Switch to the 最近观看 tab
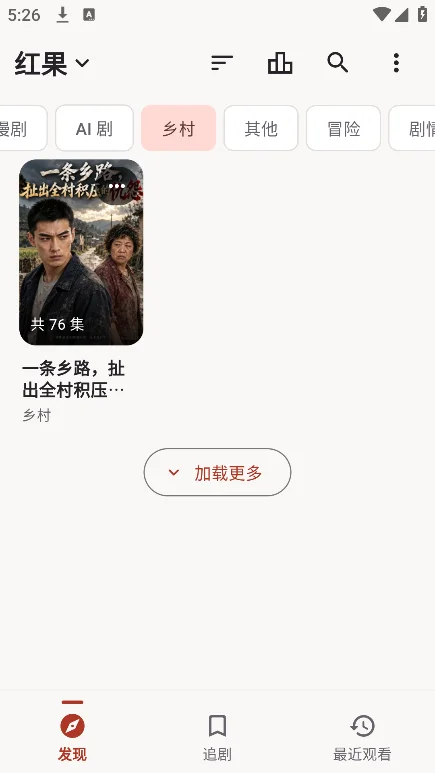 (x=362, y=737)
